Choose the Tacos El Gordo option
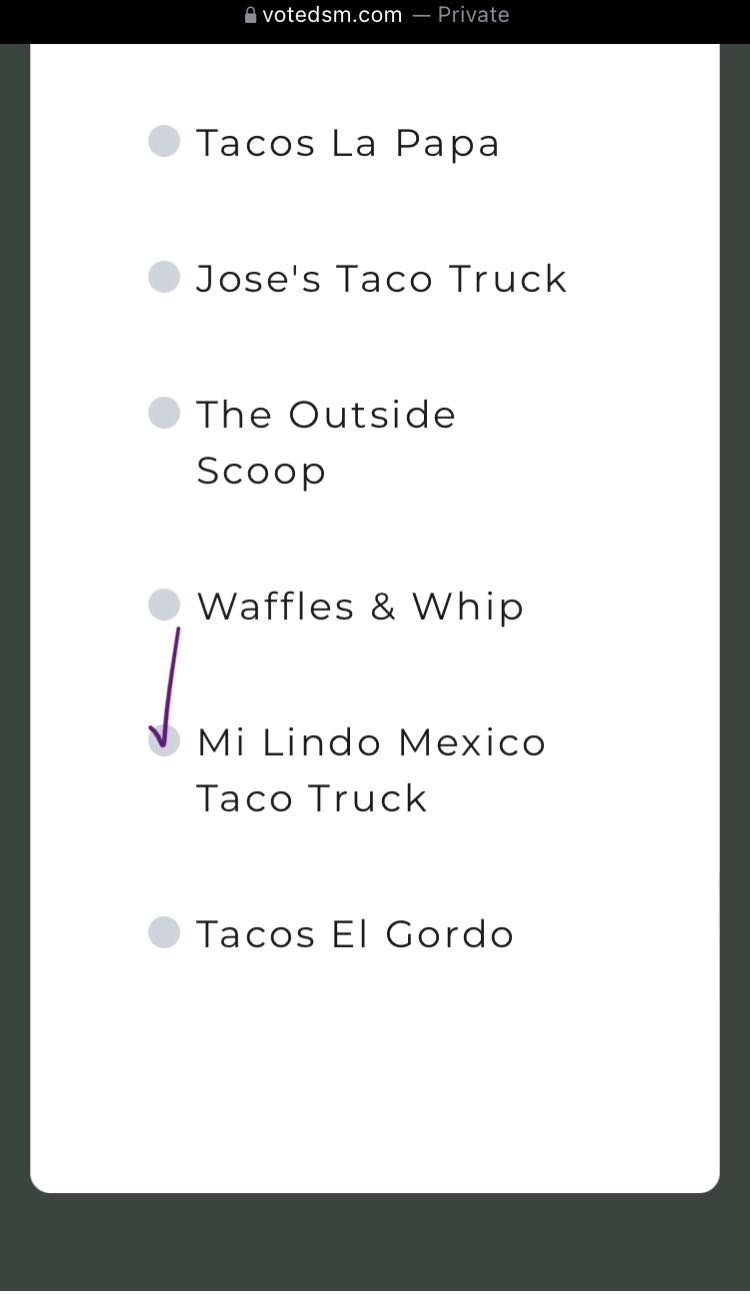 click(164, 933)
